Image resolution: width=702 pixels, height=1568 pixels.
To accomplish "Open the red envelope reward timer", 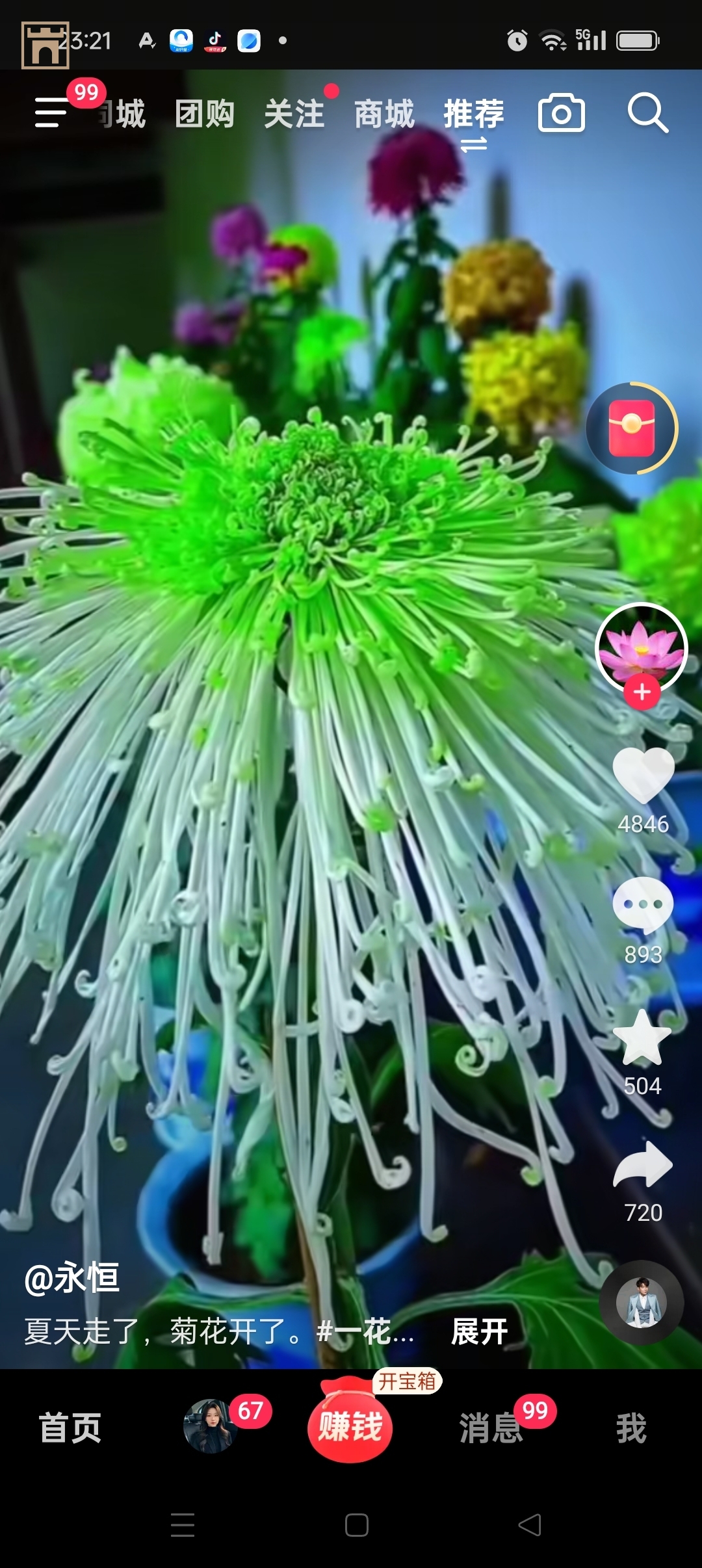I will [x=632, y=428].
